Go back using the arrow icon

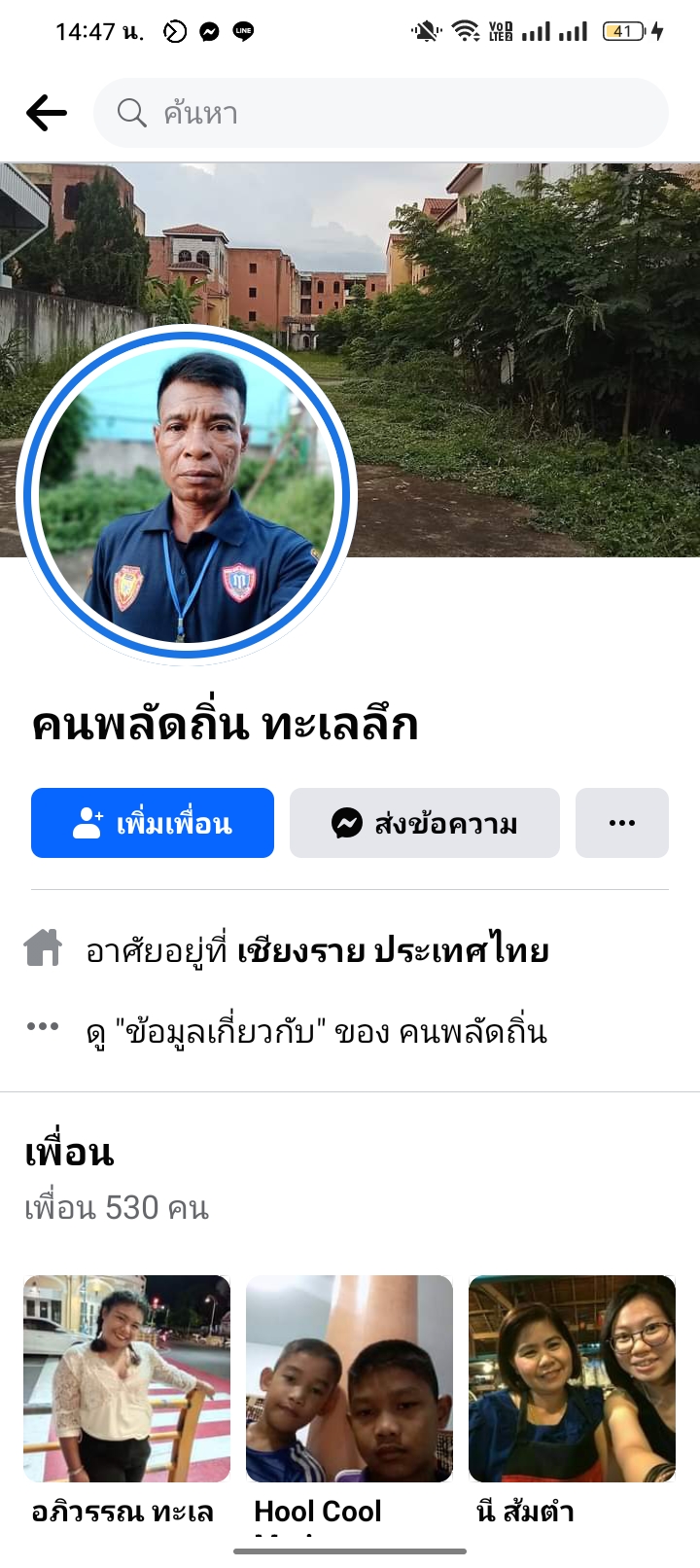(x=46, y=113)
